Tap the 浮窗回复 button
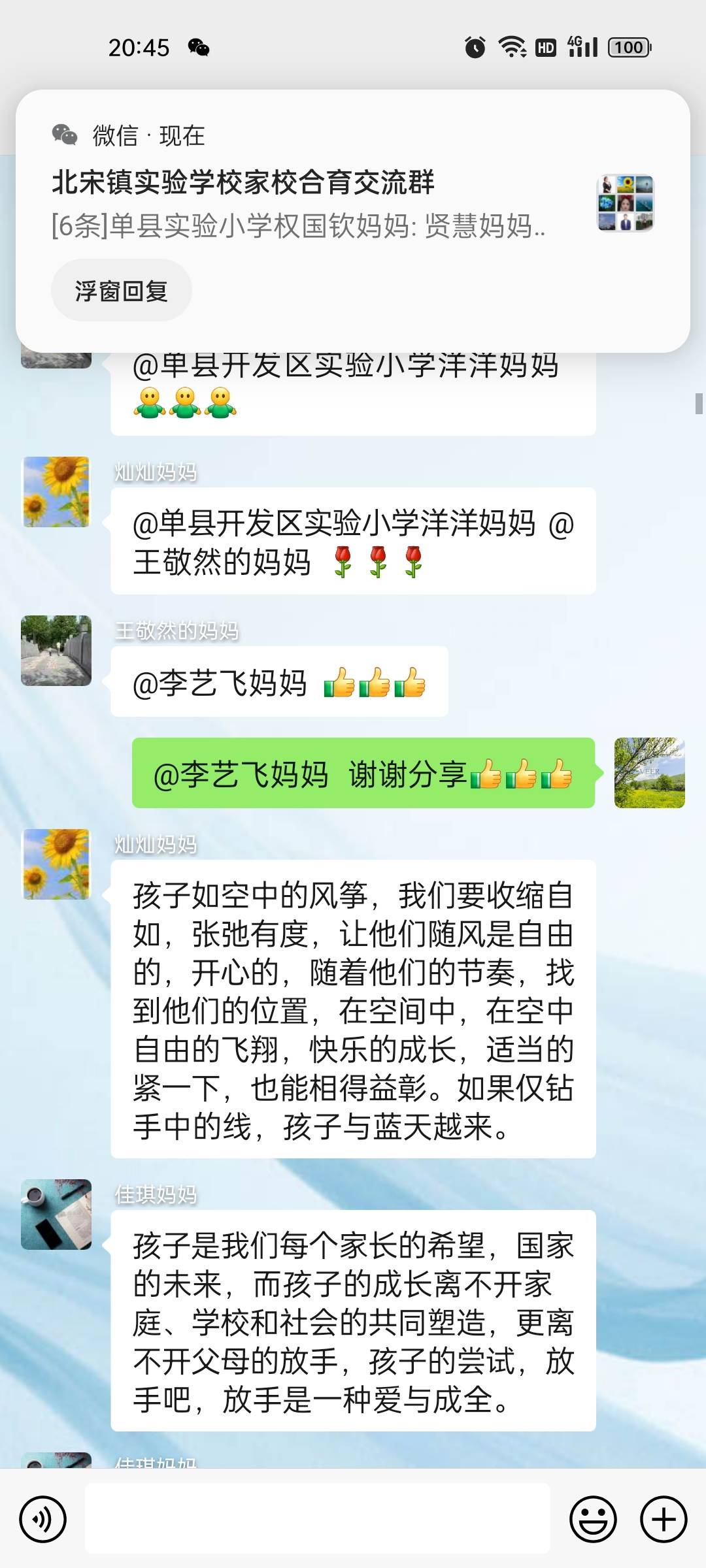The image size is (706, 1568). point(122,291)
